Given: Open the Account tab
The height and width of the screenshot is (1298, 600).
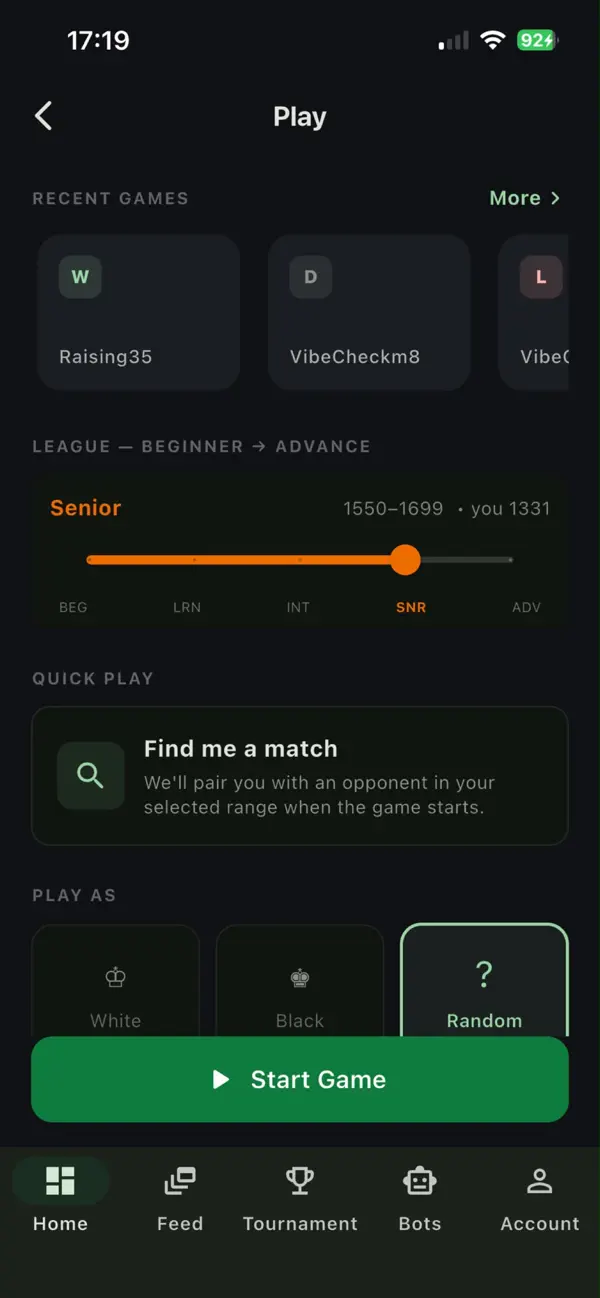Looking at the screenshot, I should (540, 1196).
